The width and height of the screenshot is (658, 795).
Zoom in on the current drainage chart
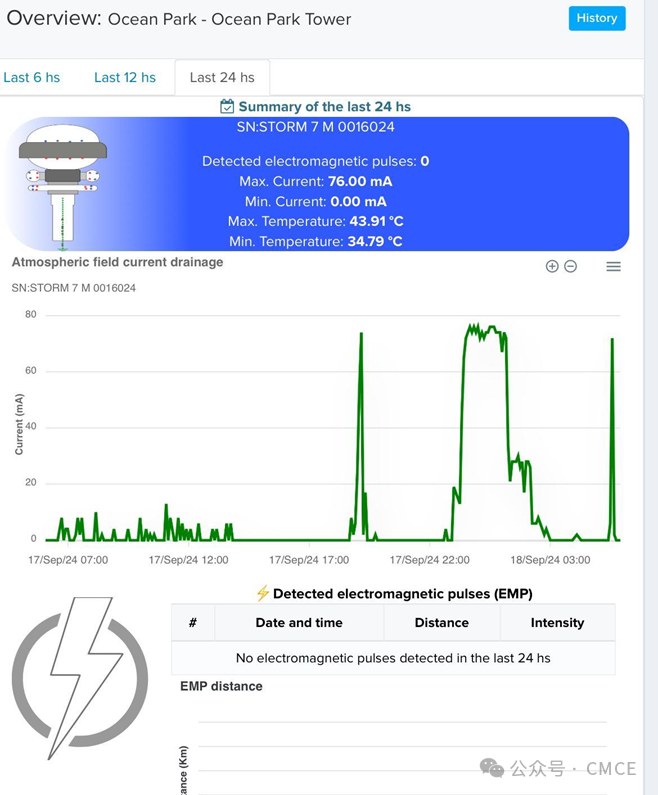click(x=552, y=266)
